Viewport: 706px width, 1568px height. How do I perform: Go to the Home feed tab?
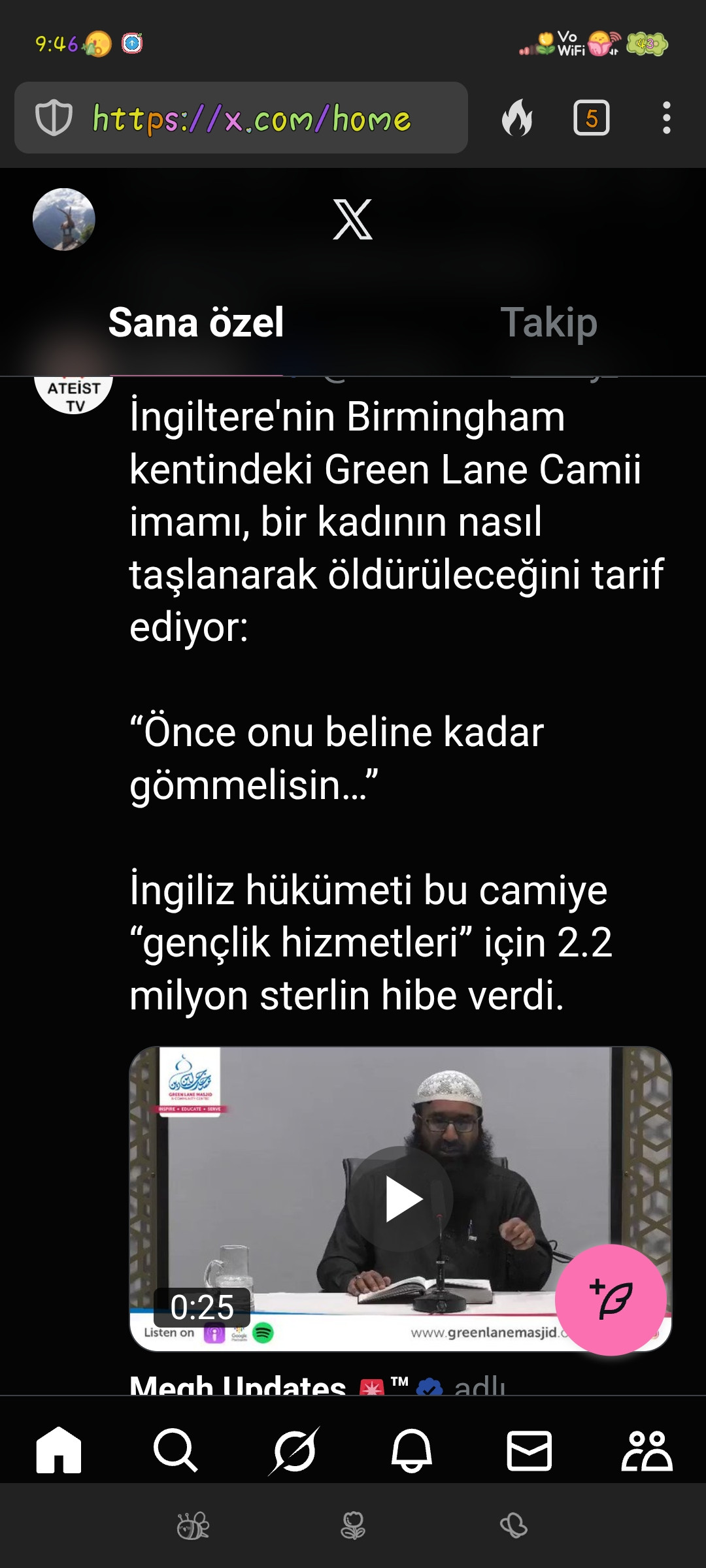point(59,1450)
